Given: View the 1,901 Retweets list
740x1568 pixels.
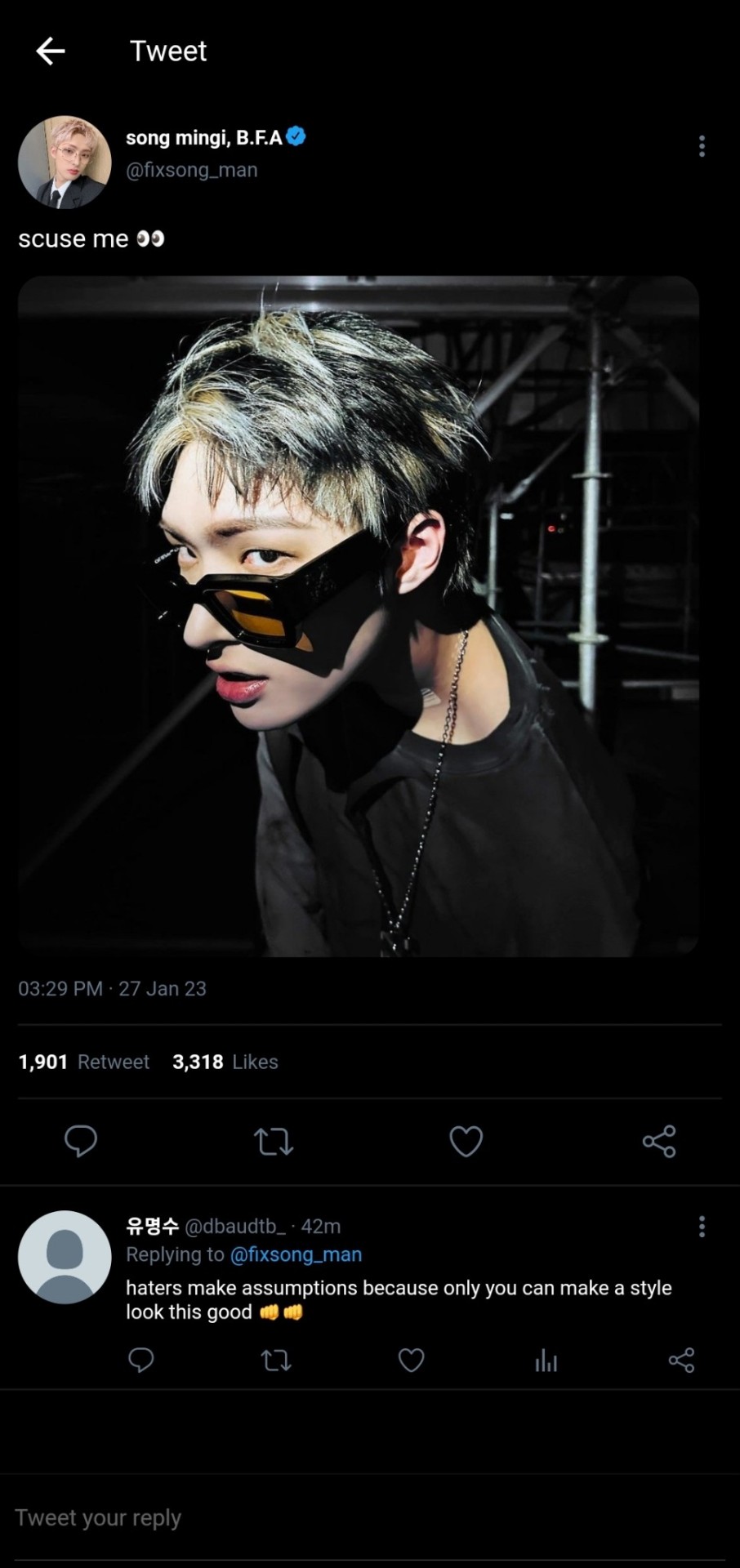Looking at the screenshot, I should pos(84,1062).
